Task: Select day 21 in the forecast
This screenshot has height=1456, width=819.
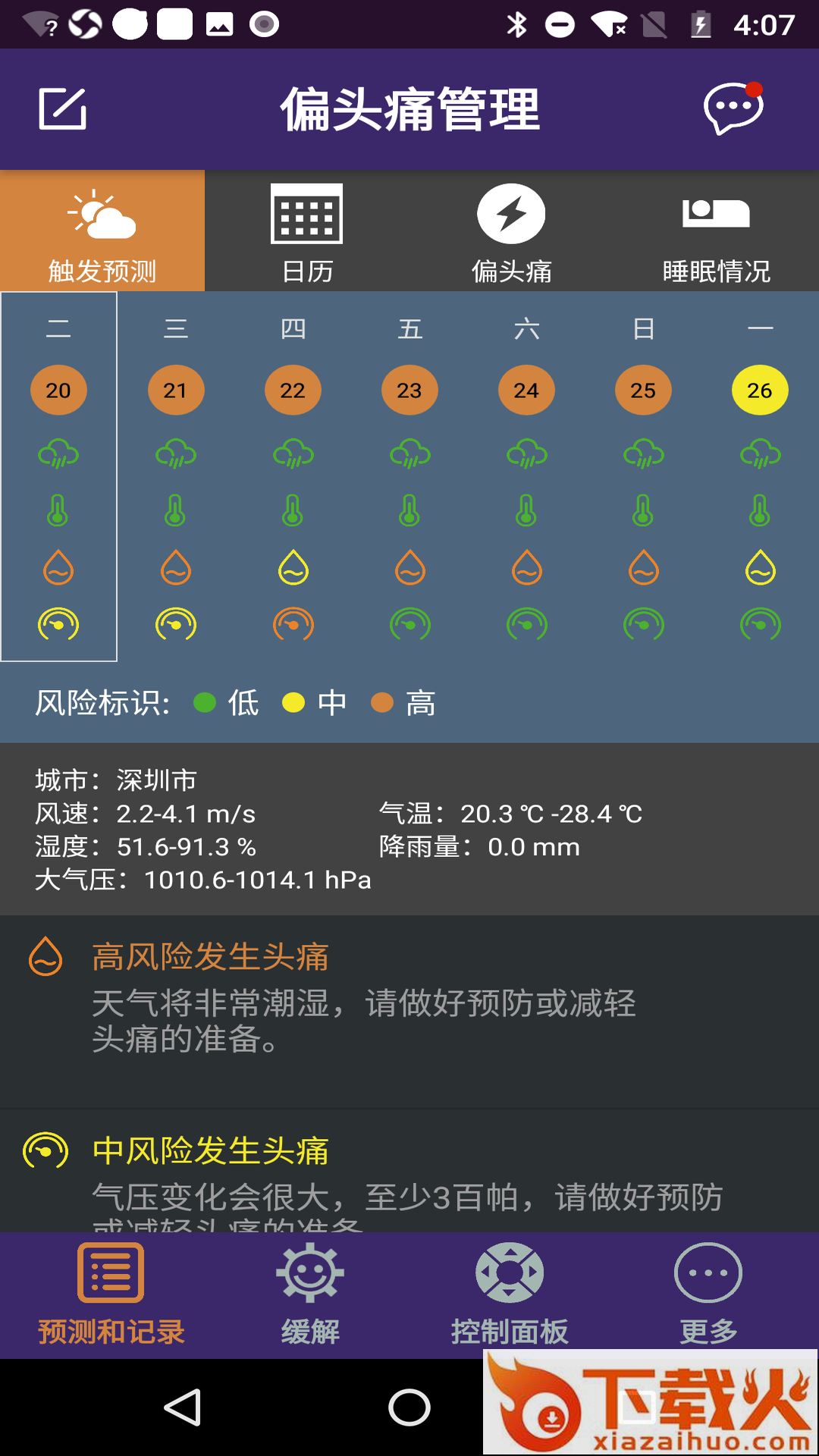Action: pos(175,391)
